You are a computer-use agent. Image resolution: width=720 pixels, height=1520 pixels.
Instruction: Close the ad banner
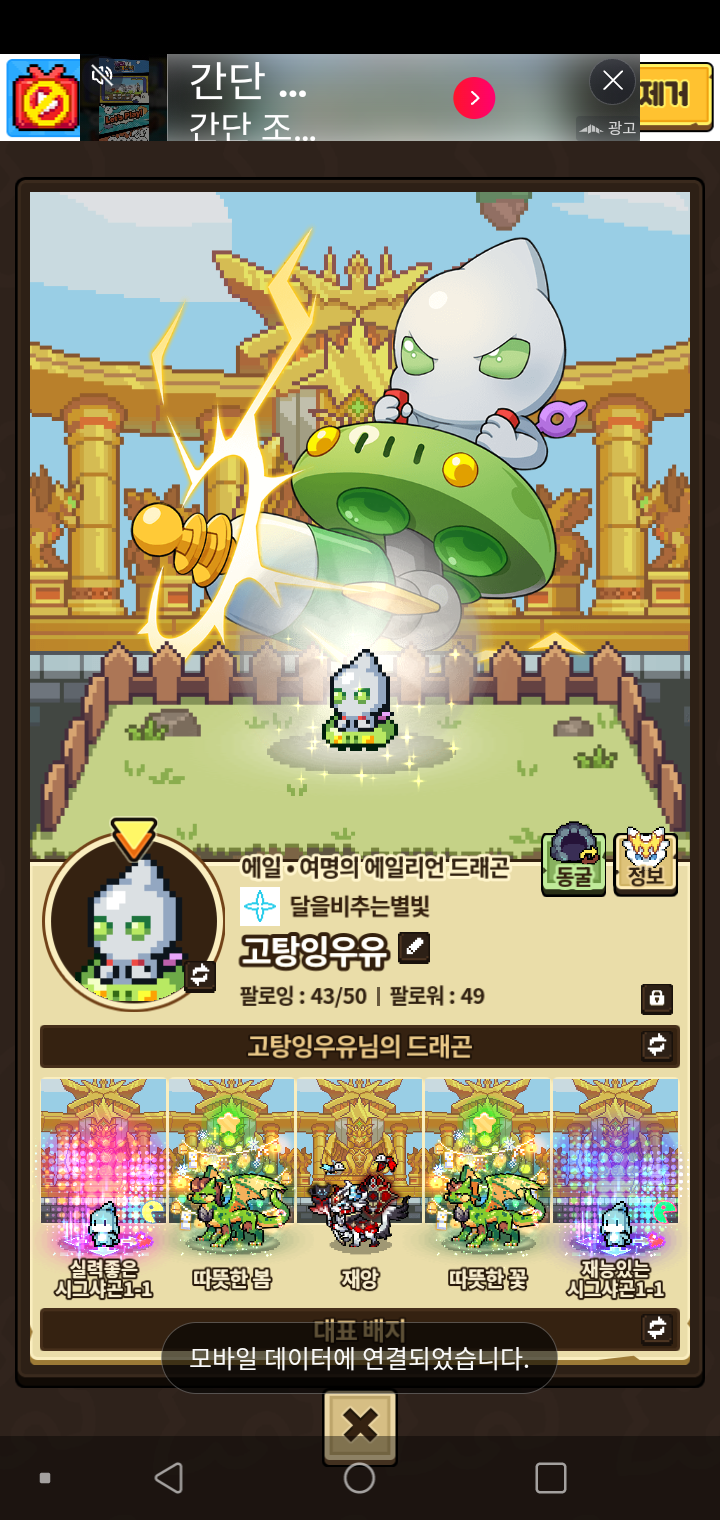pos(613,81)
